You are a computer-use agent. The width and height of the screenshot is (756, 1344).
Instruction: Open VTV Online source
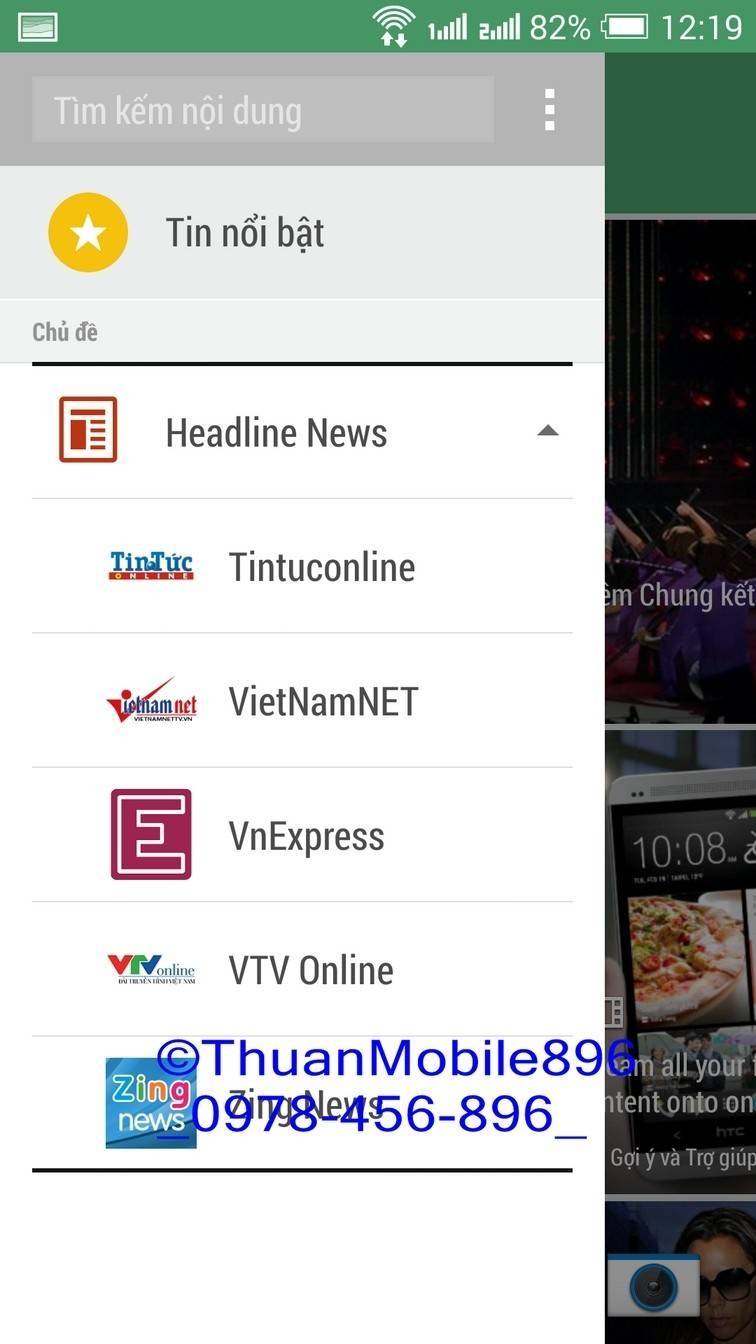pos(310,970)
